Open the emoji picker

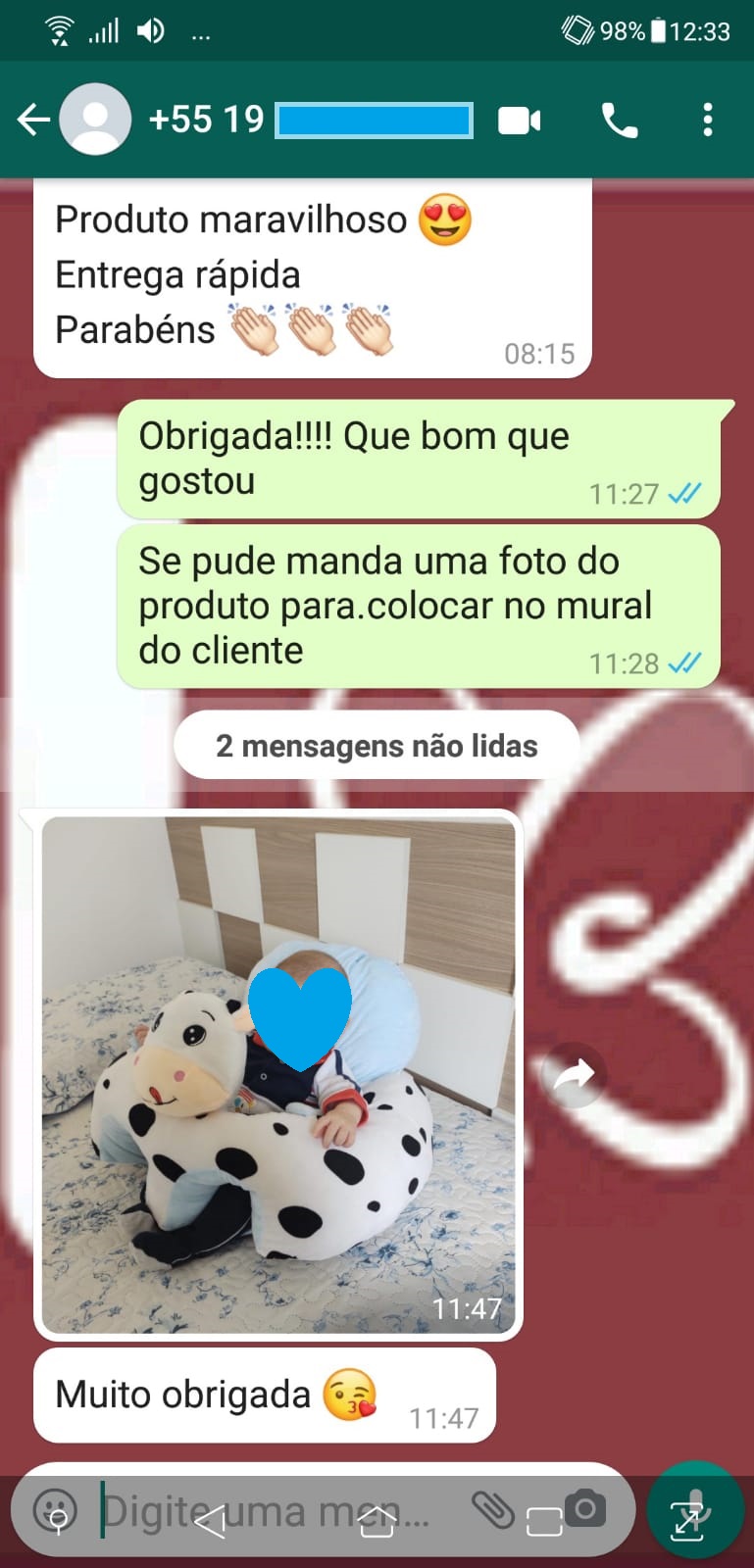click(55, 1510)
